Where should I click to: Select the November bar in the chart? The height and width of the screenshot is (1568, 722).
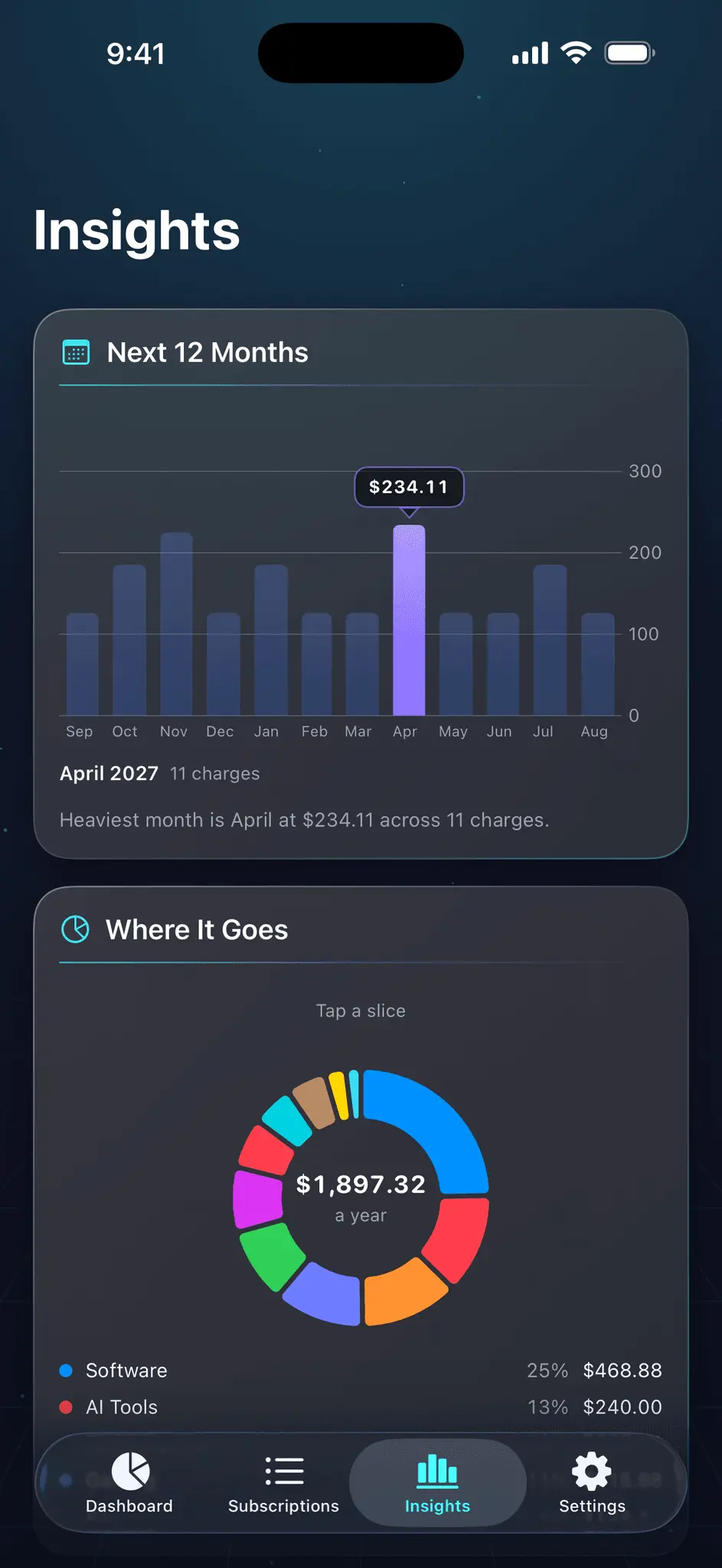pyautogui.click(x=176, y=624)
